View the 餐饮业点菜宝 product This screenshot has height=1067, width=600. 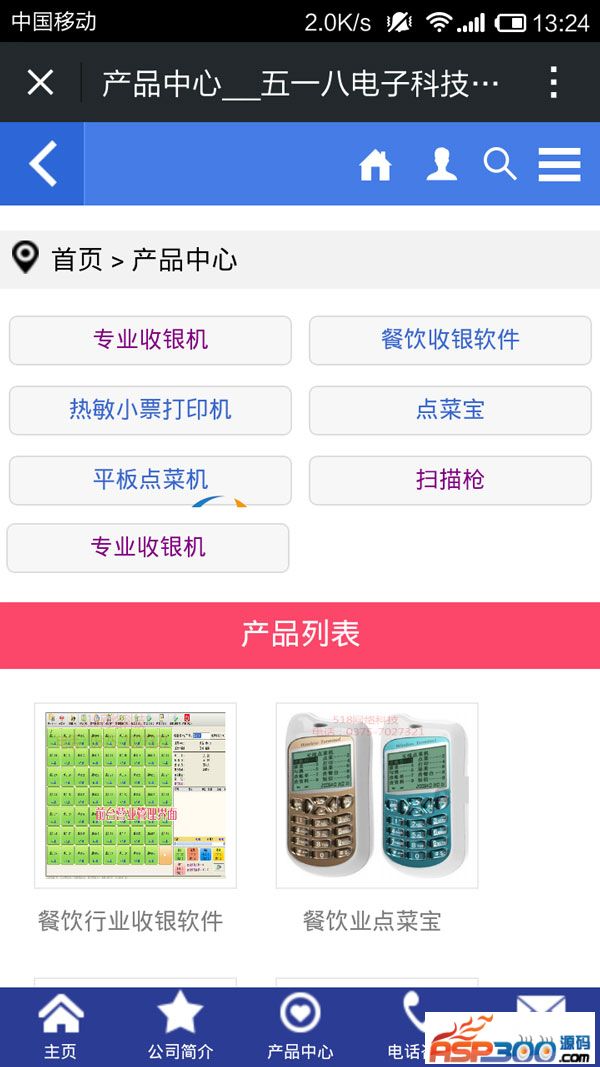point(376,795)
